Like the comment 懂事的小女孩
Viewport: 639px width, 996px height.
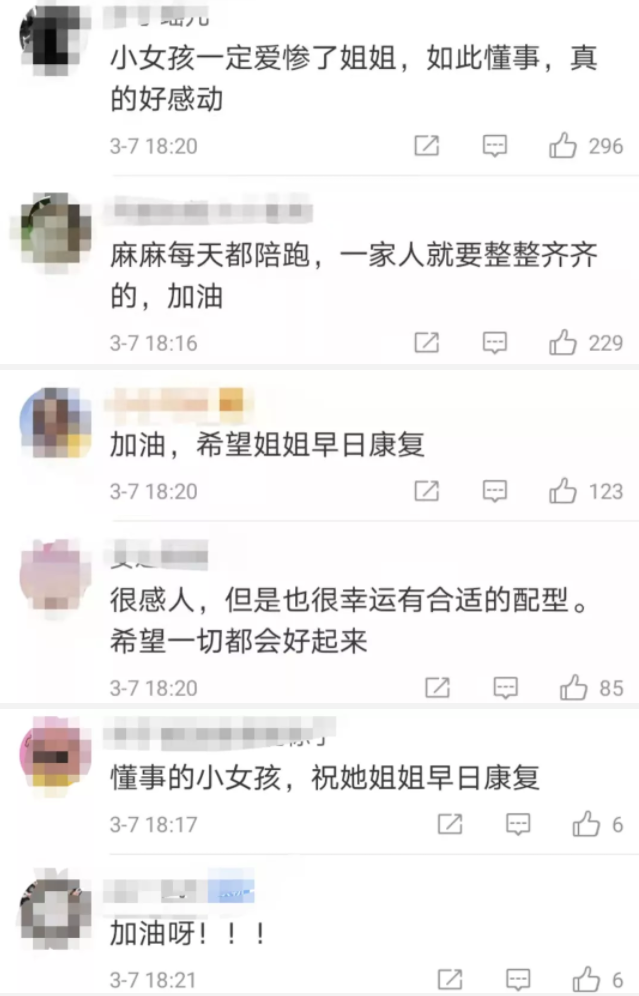tap(586, 825)
